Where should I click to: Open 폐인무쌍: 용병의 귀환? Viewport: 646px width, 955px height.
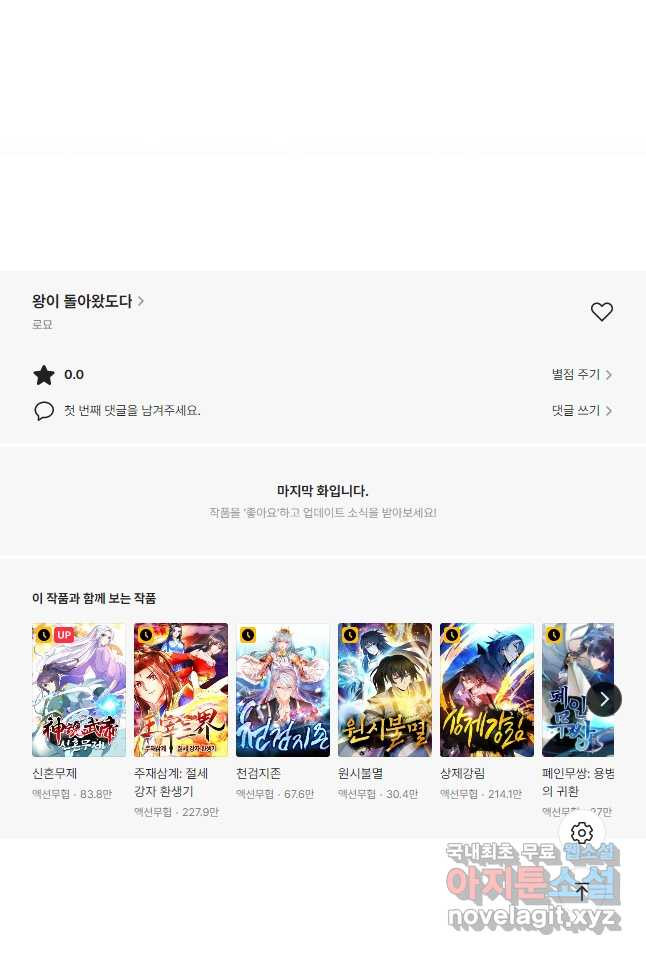570,690
